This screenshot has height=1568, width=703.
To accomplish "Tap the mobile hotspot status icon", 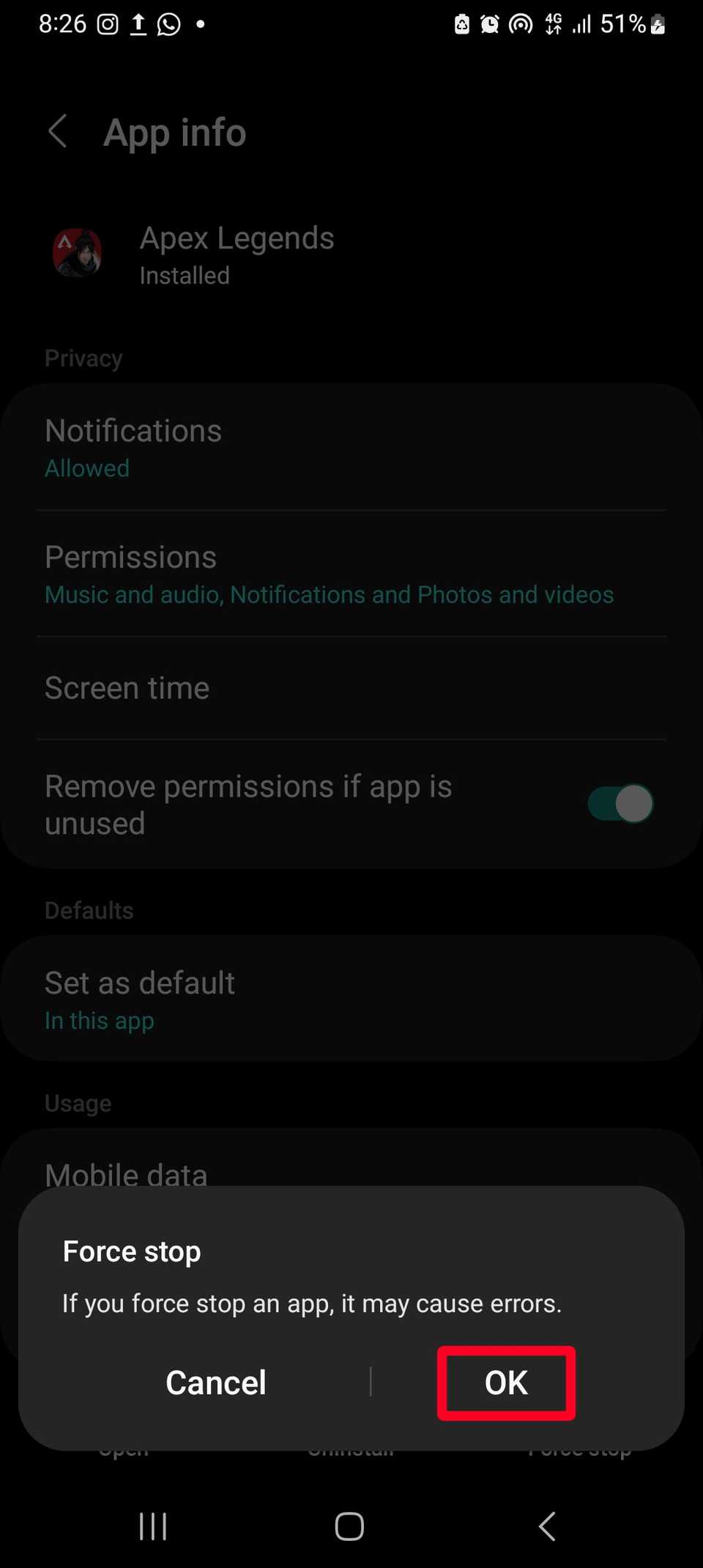I will tap(521, 24).
